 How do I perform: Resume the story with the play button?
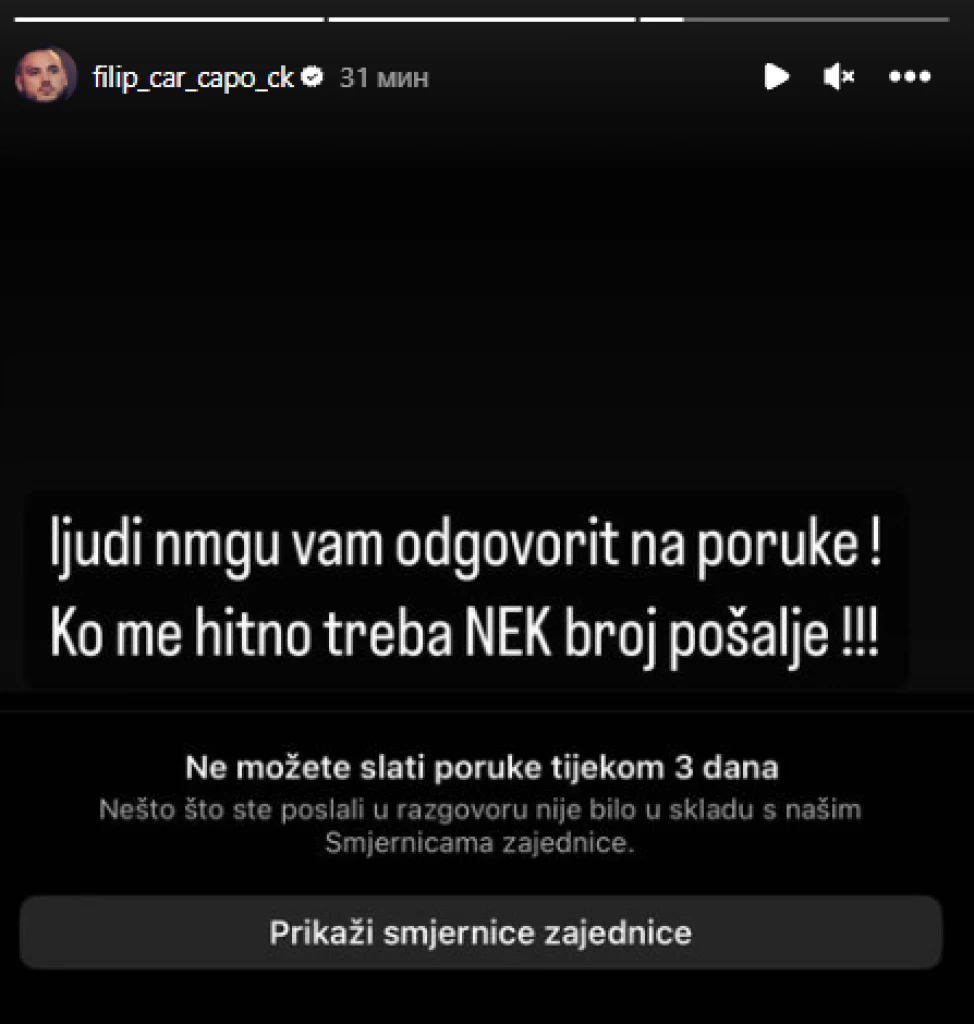point(776,76)
